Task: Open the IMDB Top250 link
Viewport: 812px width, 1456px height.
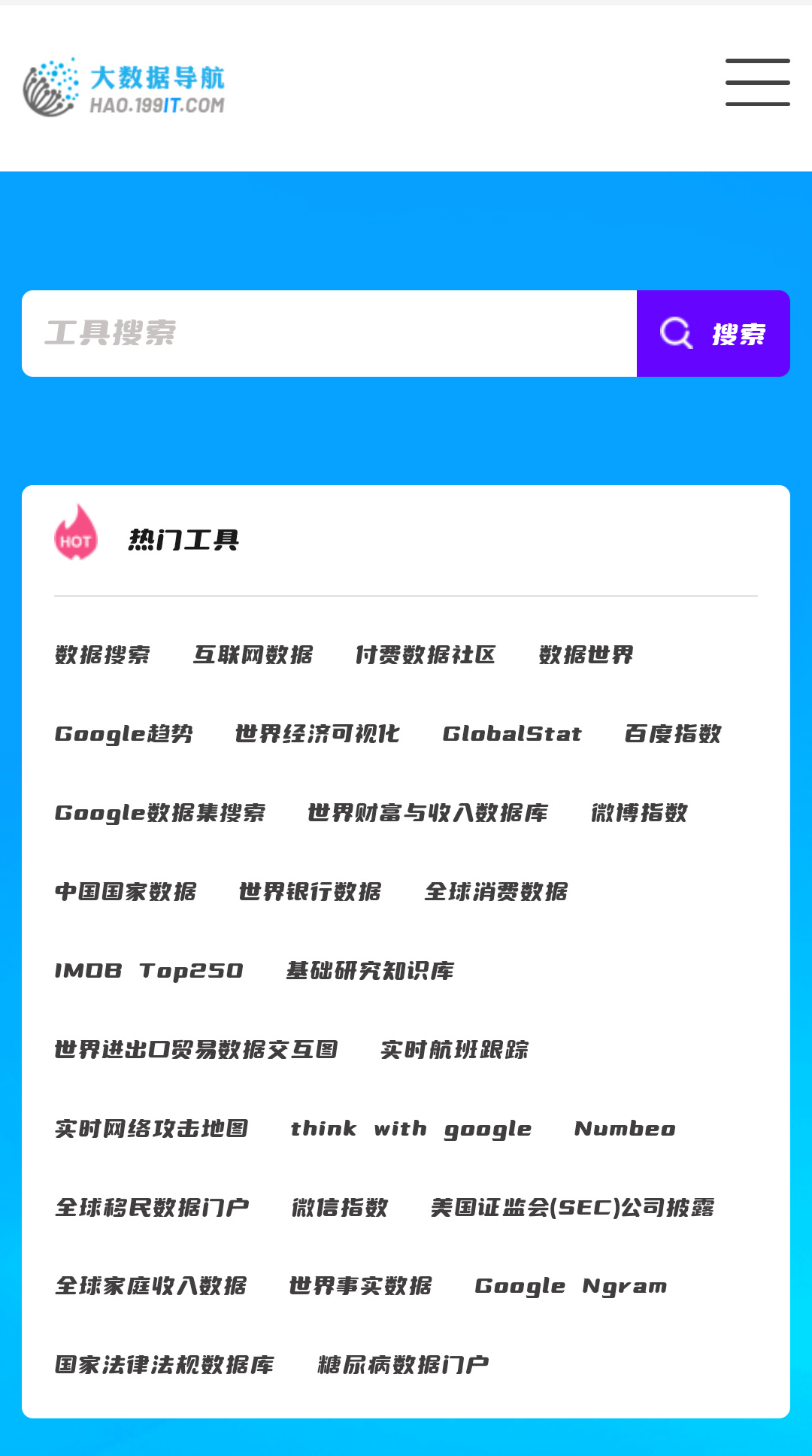Action: (x=149, y=971)
